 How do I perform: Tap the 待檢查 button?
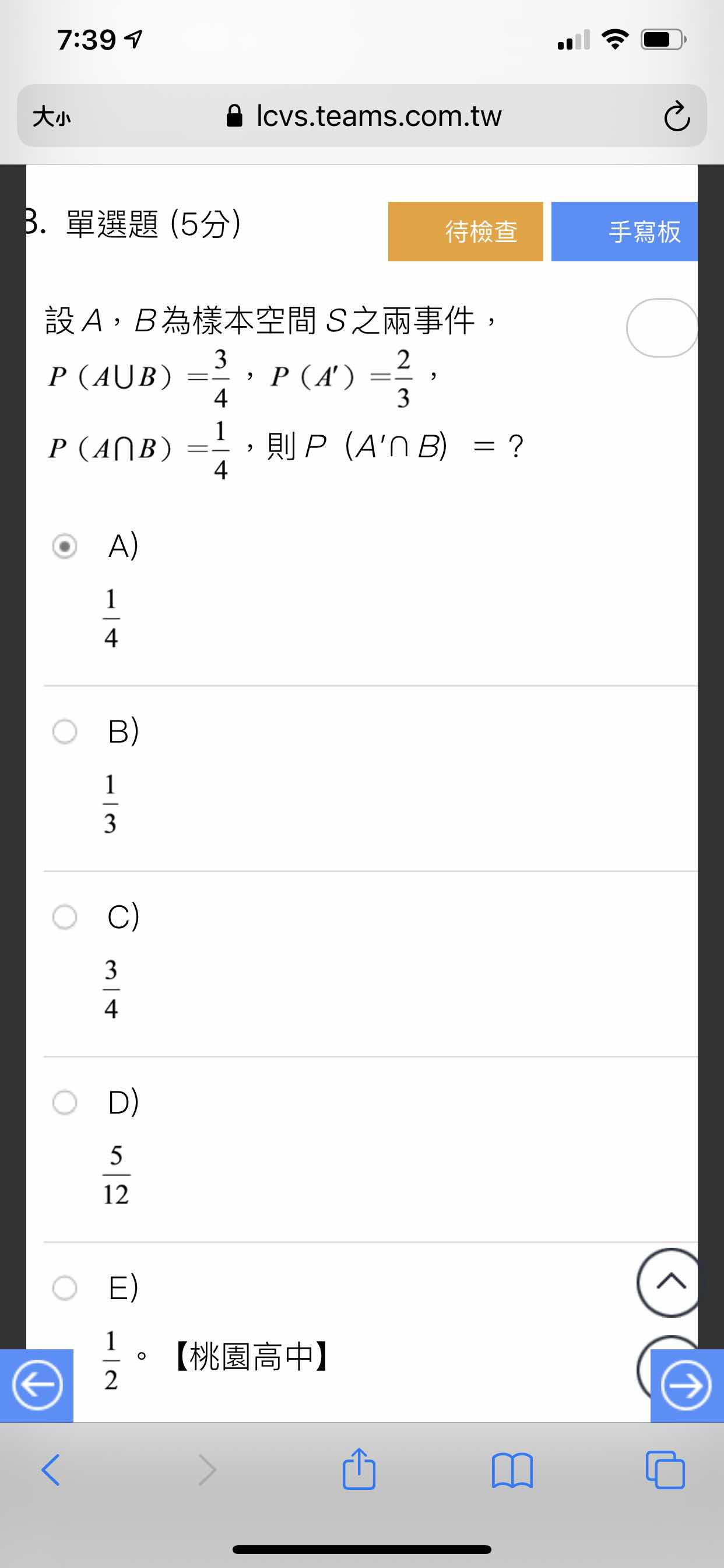click(x=465, y=232)
